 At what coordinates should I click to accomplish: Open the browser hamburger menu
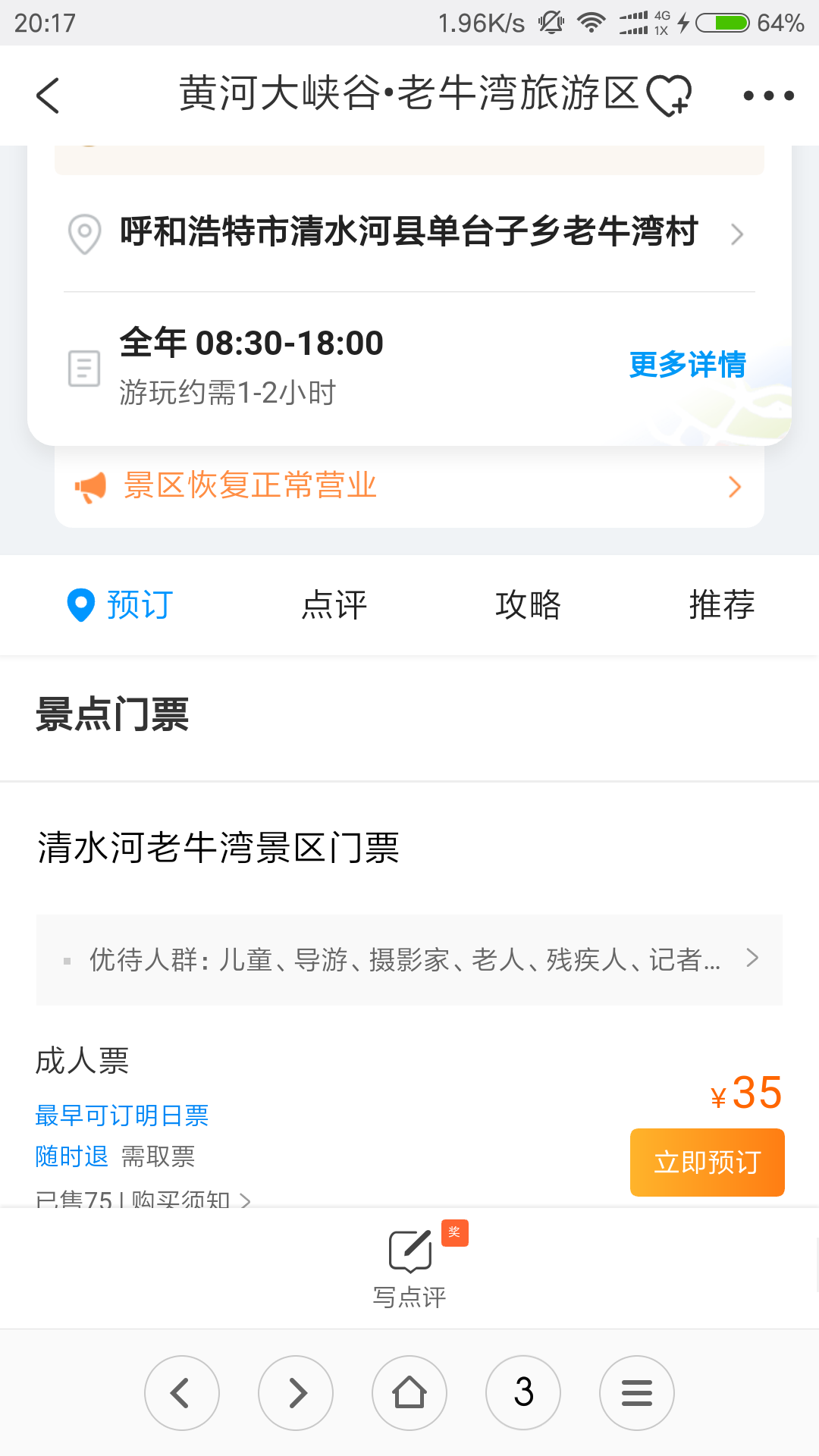tap(637, 1393)
